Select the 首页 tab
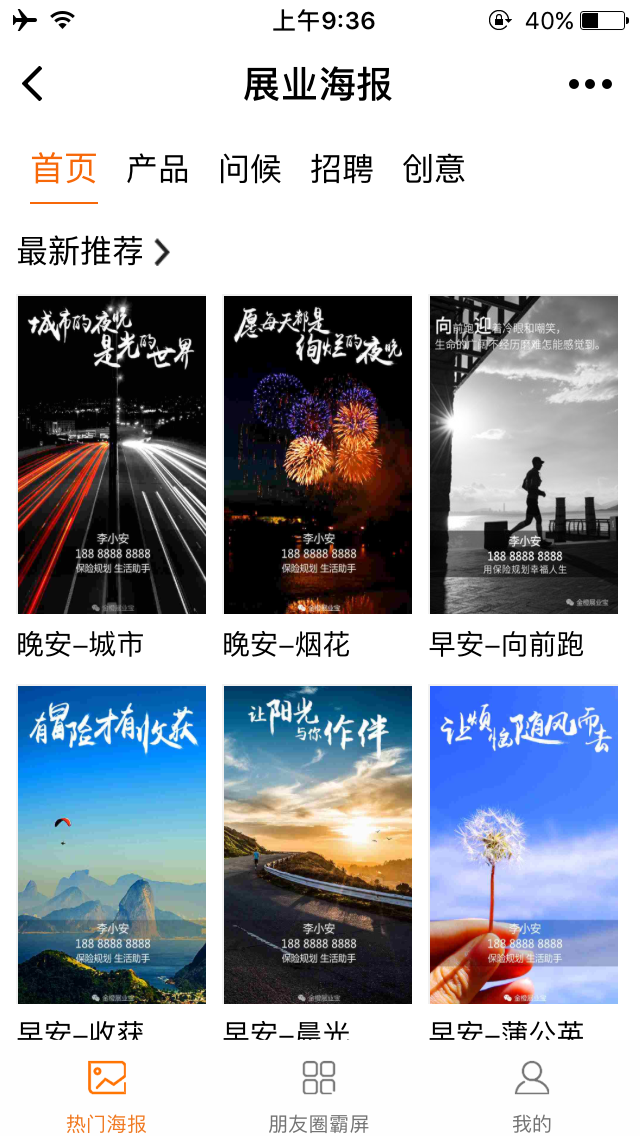Viewport: 640px width, 1136px height. (64, 169)
